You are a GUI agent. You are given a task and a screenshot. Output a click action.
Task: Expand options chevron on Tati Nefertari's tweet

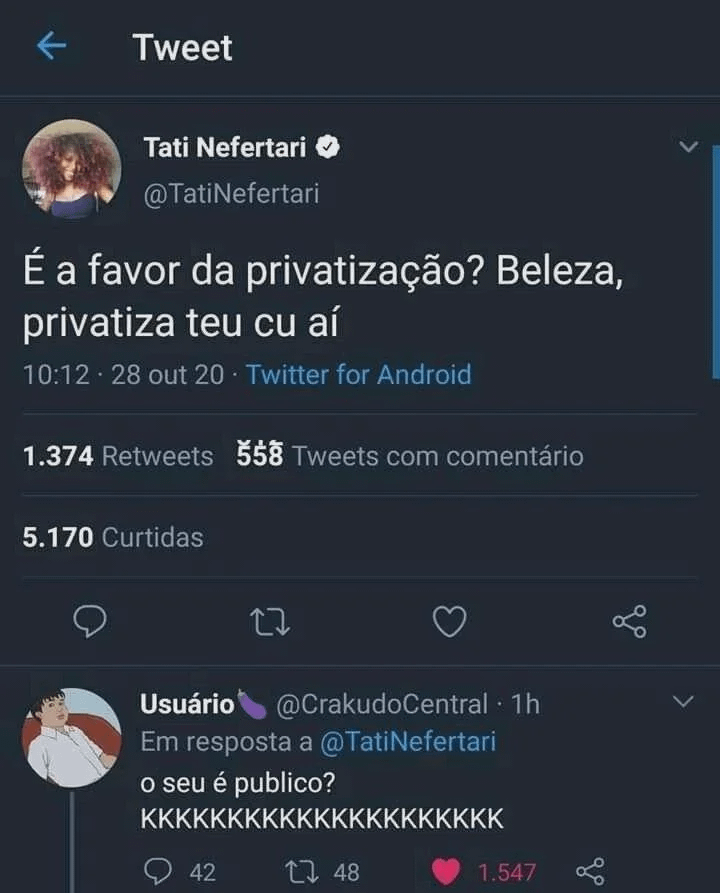point(687,147)
